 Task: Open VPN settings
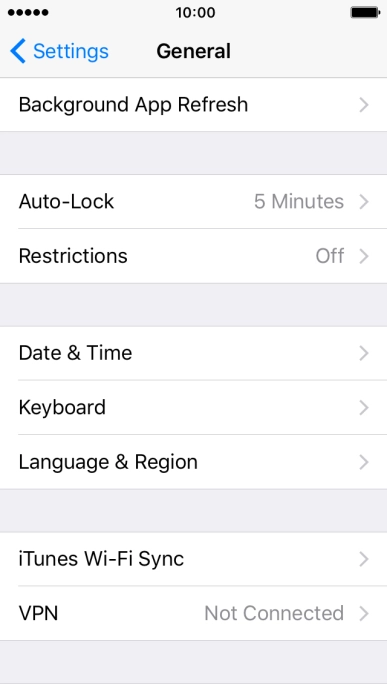[x=194, y=613]
